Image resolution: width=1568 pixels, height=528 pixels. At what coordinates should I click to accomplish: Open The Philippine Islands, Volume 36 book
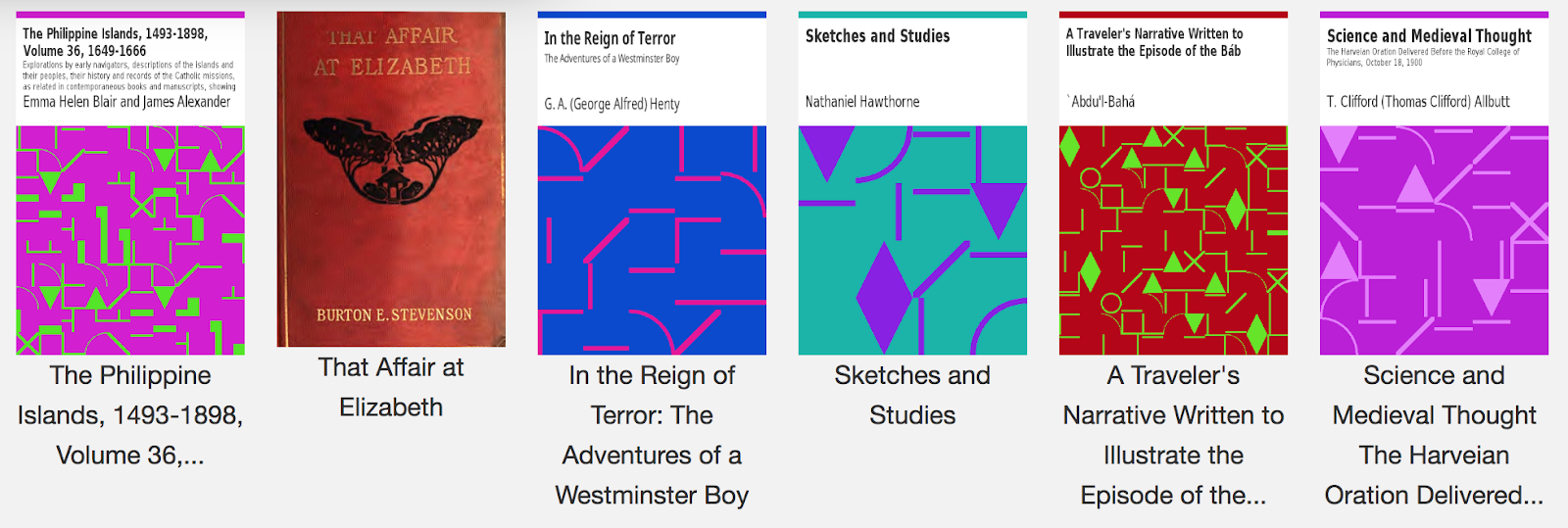tap(130, 184)
